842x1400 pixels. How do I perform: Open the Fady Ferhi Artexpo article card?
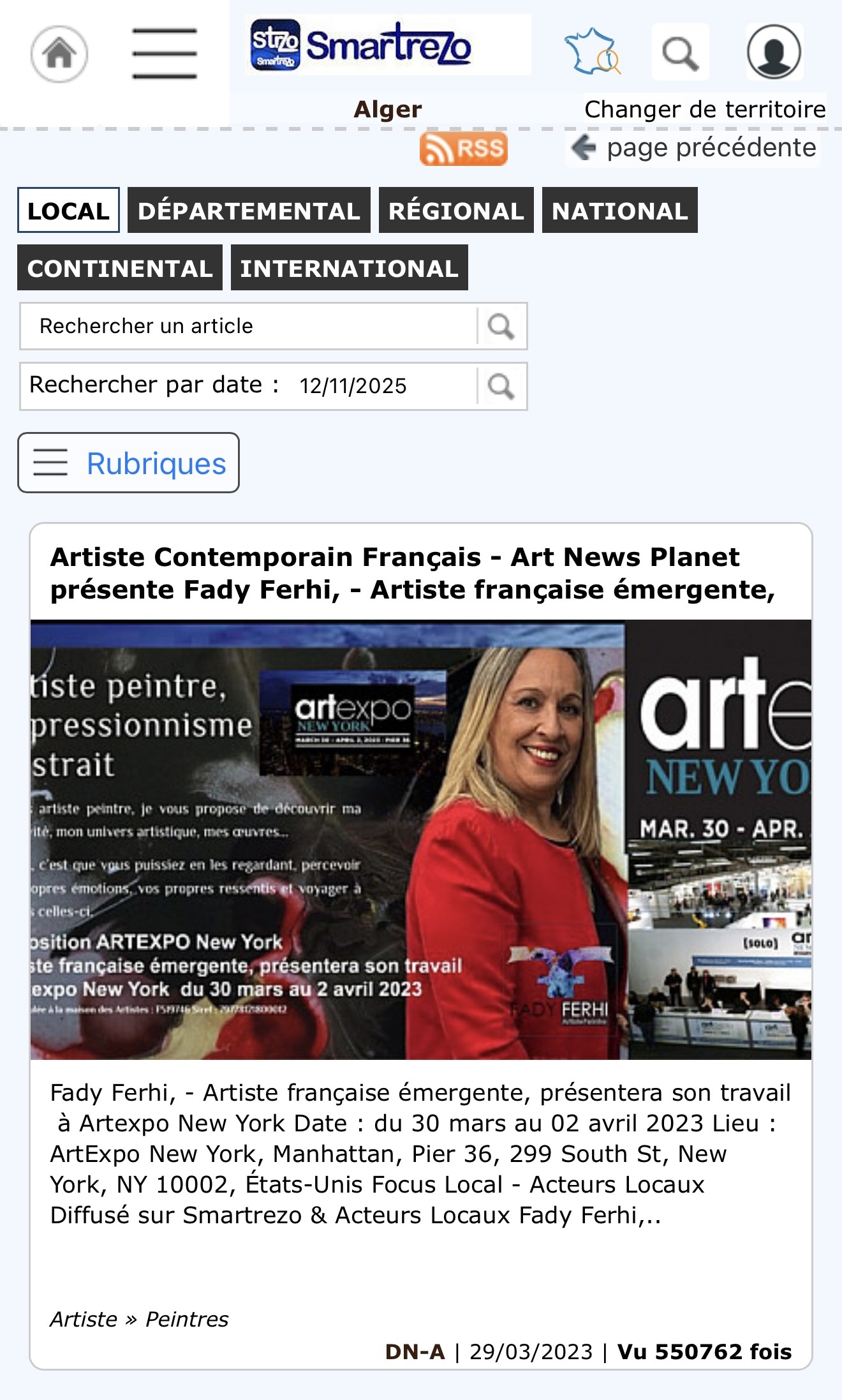point(412,573)
